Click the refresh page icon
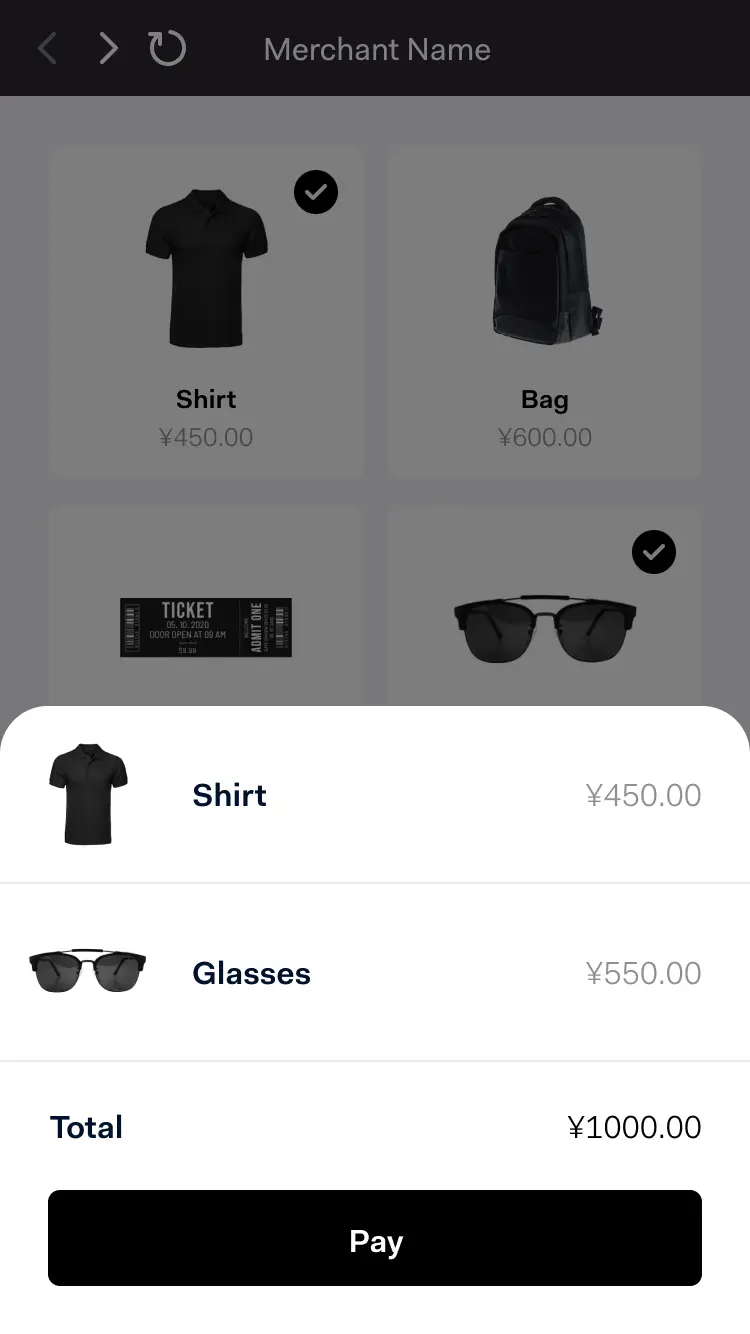Screen dimensions: 750x1334 (x=167, y=47)
